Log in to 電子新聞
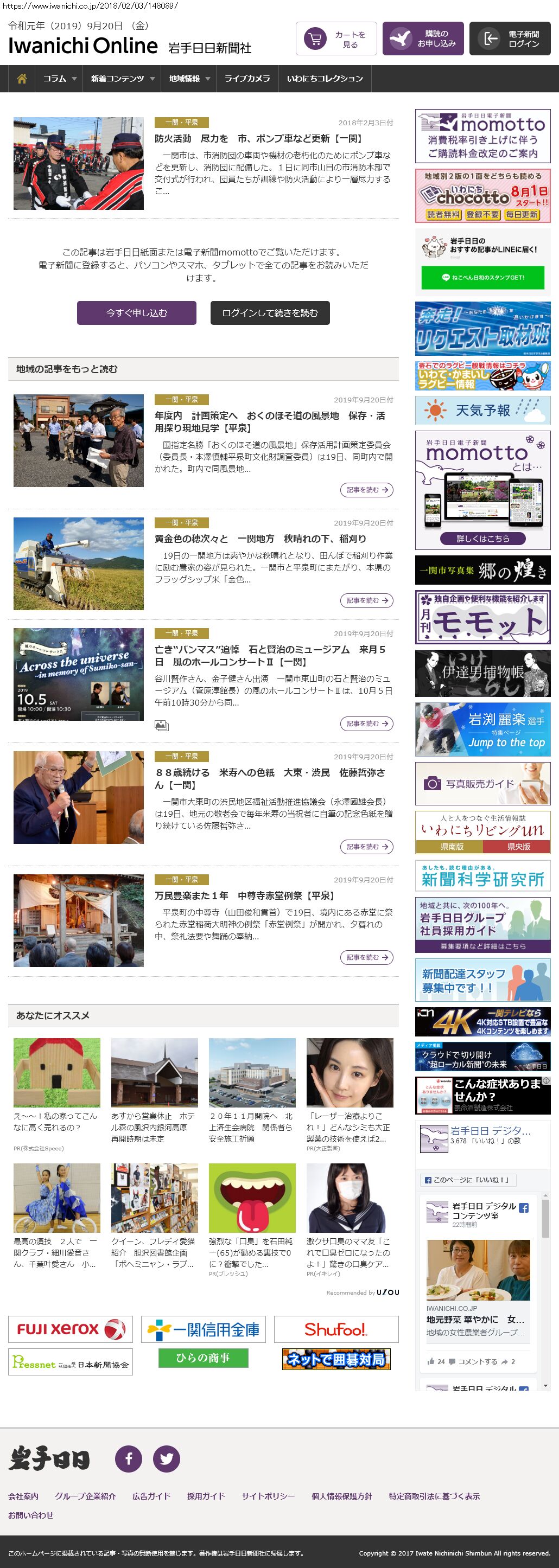The width and height of the screenshot is (559, 1568). [x=510, y=39]
